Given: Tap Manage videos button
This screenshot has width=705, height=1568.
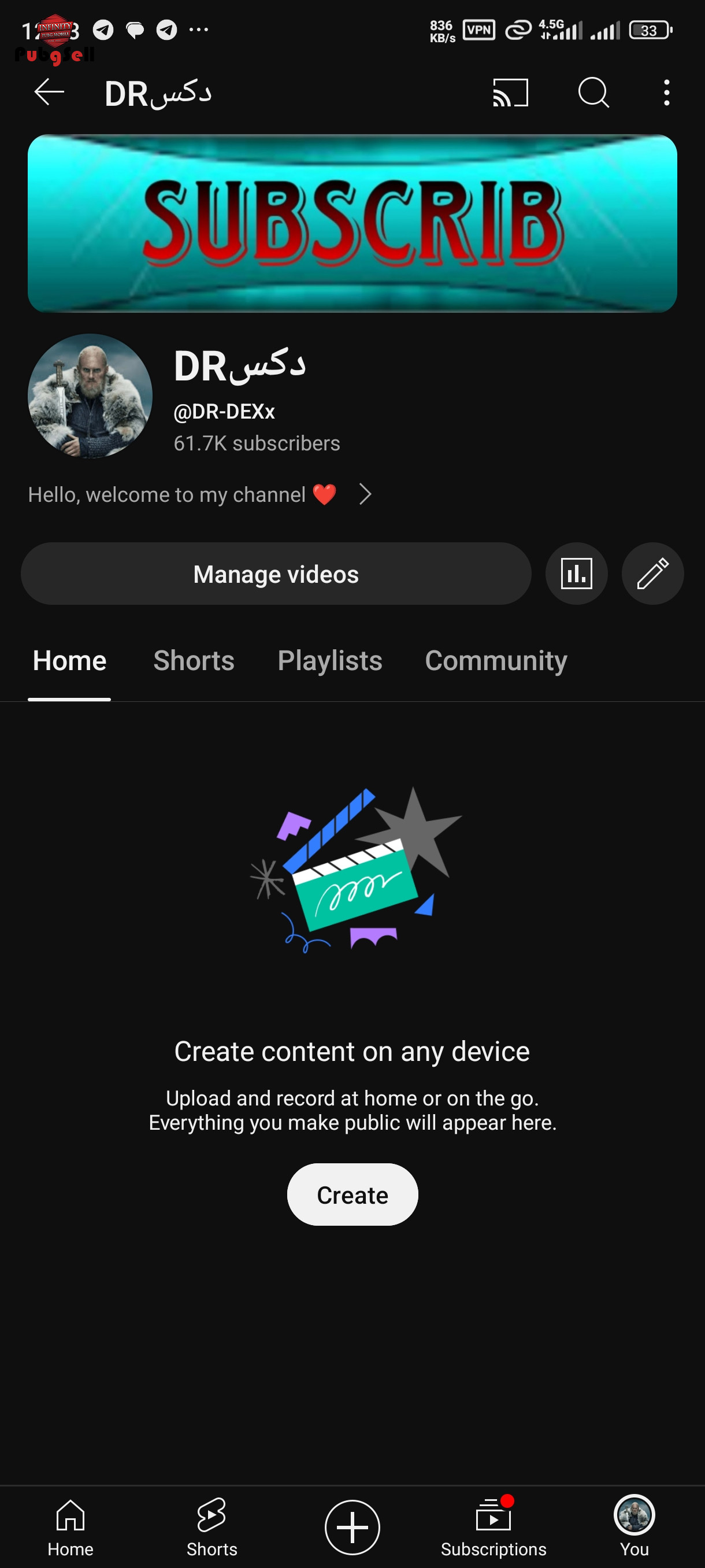Looking at the screenshot, I should pyautogui.click(x=276, y=574).
